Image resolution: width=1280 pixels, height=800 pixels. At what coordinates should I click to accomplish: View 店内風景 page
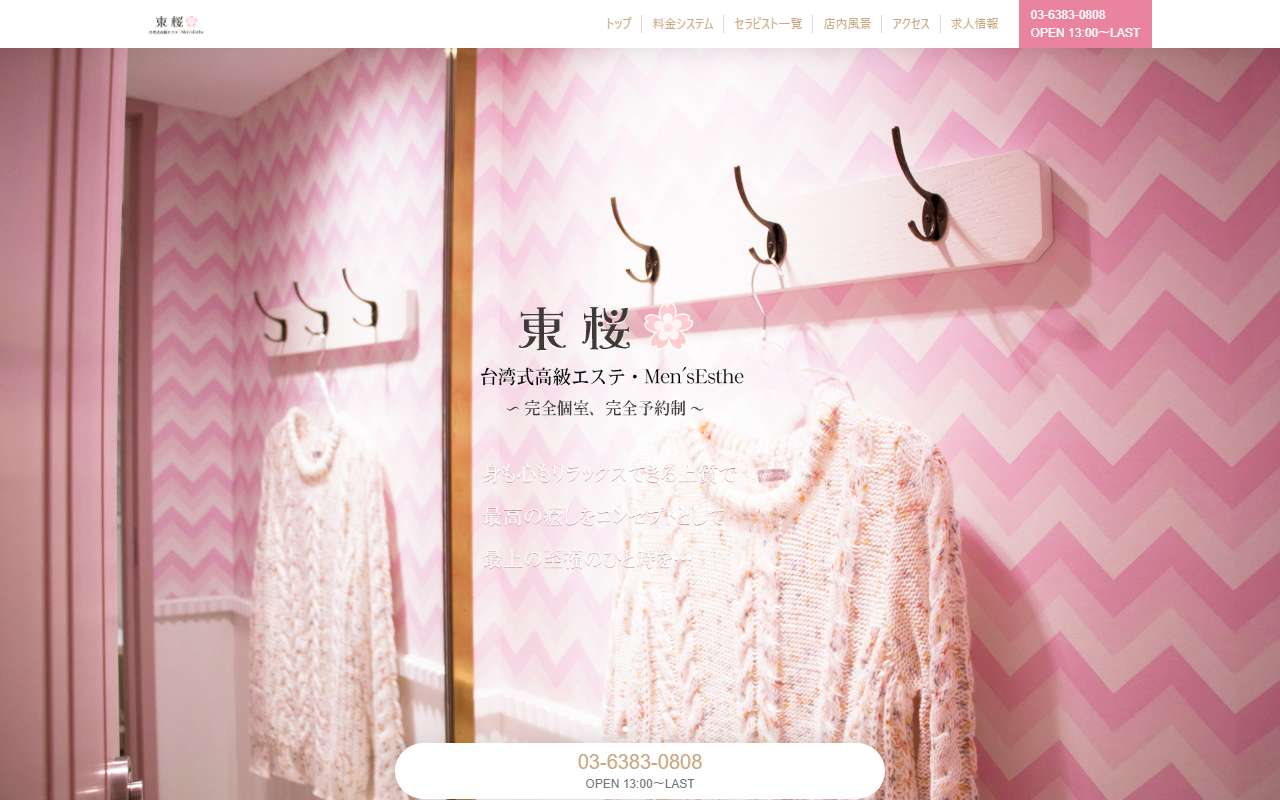tap(847, 24)
